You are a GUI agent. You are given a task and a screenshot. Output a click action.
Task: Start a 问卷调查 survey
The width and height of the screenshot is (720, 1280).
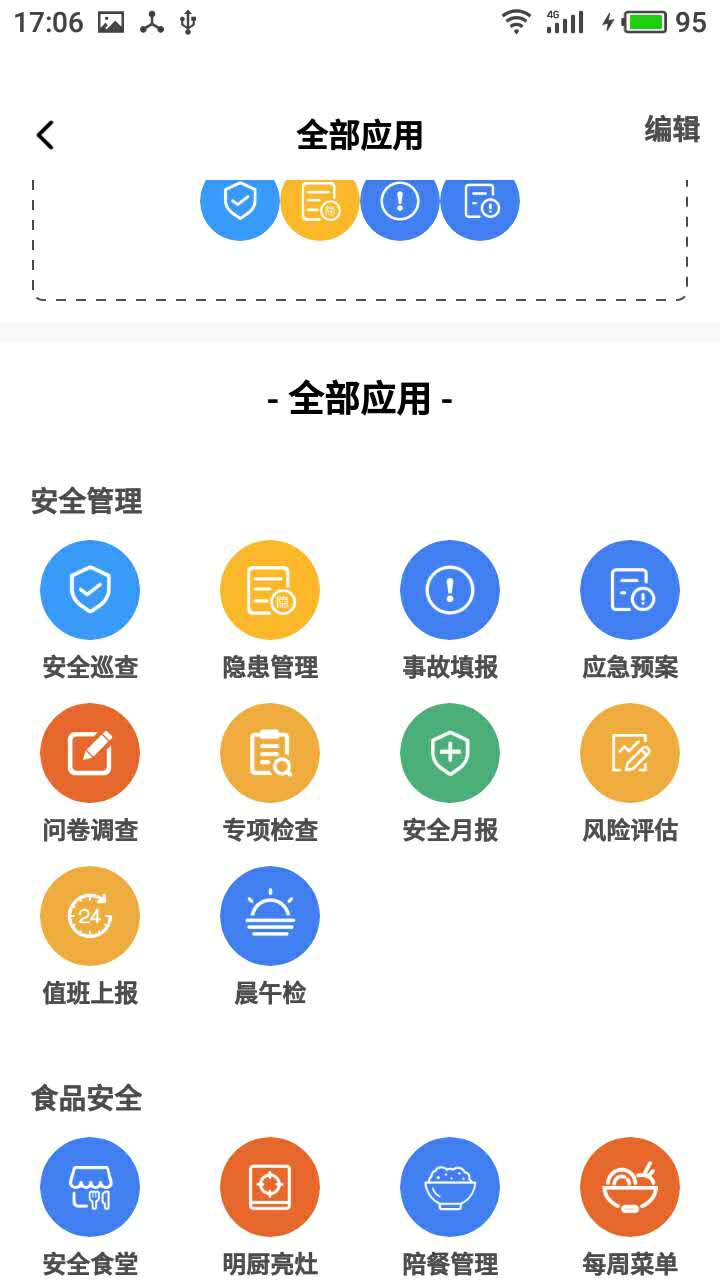[x=90, y=752]
